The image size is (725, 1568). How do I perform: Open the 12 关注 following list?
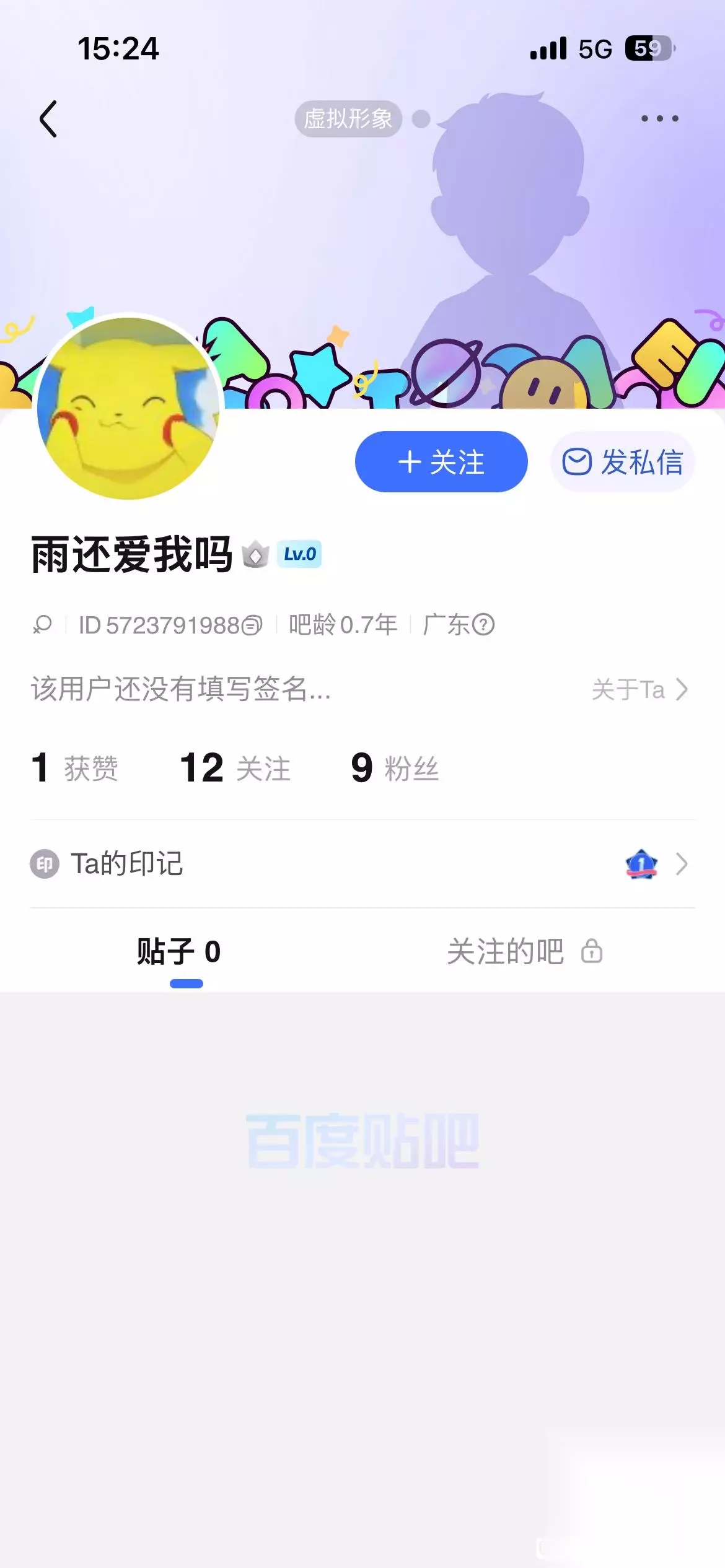coord(235,768)
